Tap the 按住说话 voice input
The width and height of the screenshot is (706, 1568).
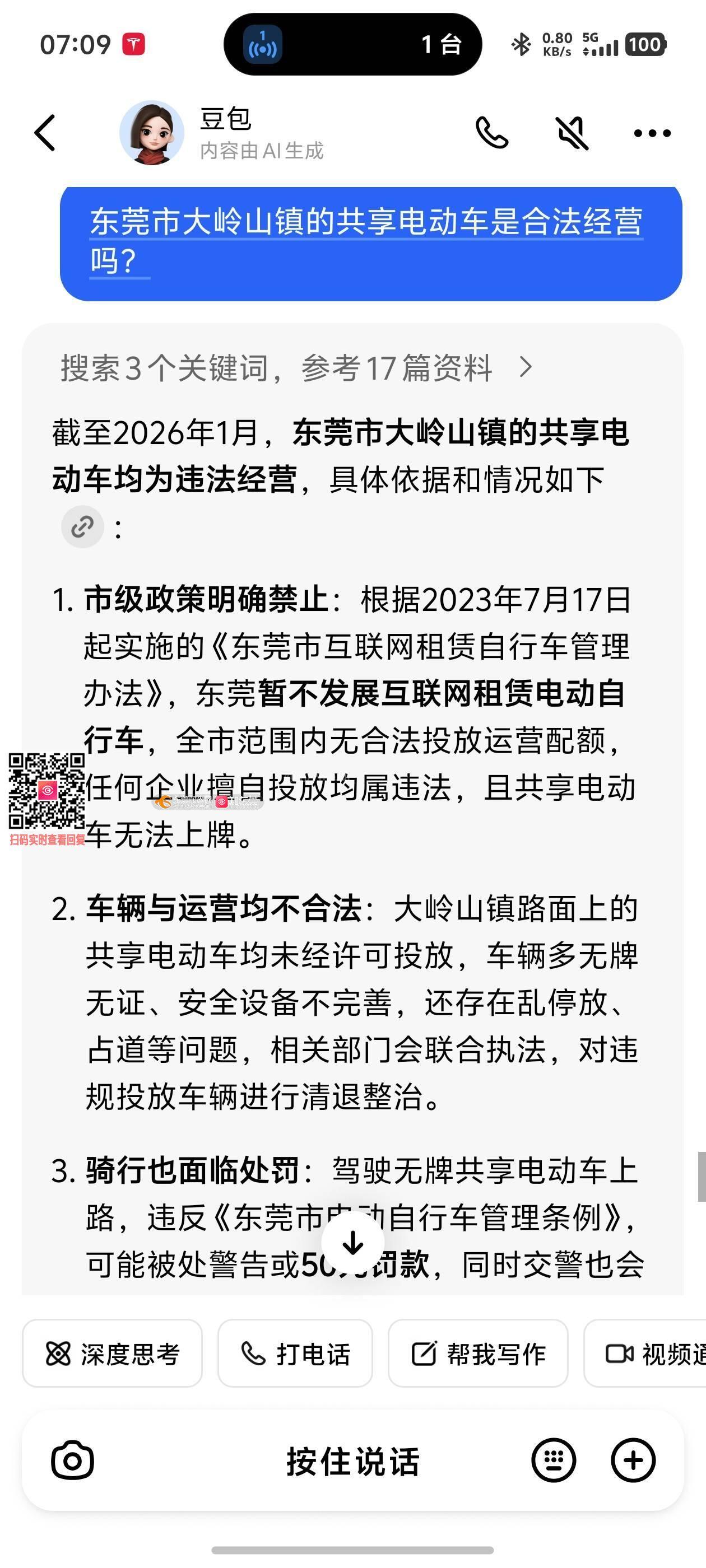[352, 1461]
